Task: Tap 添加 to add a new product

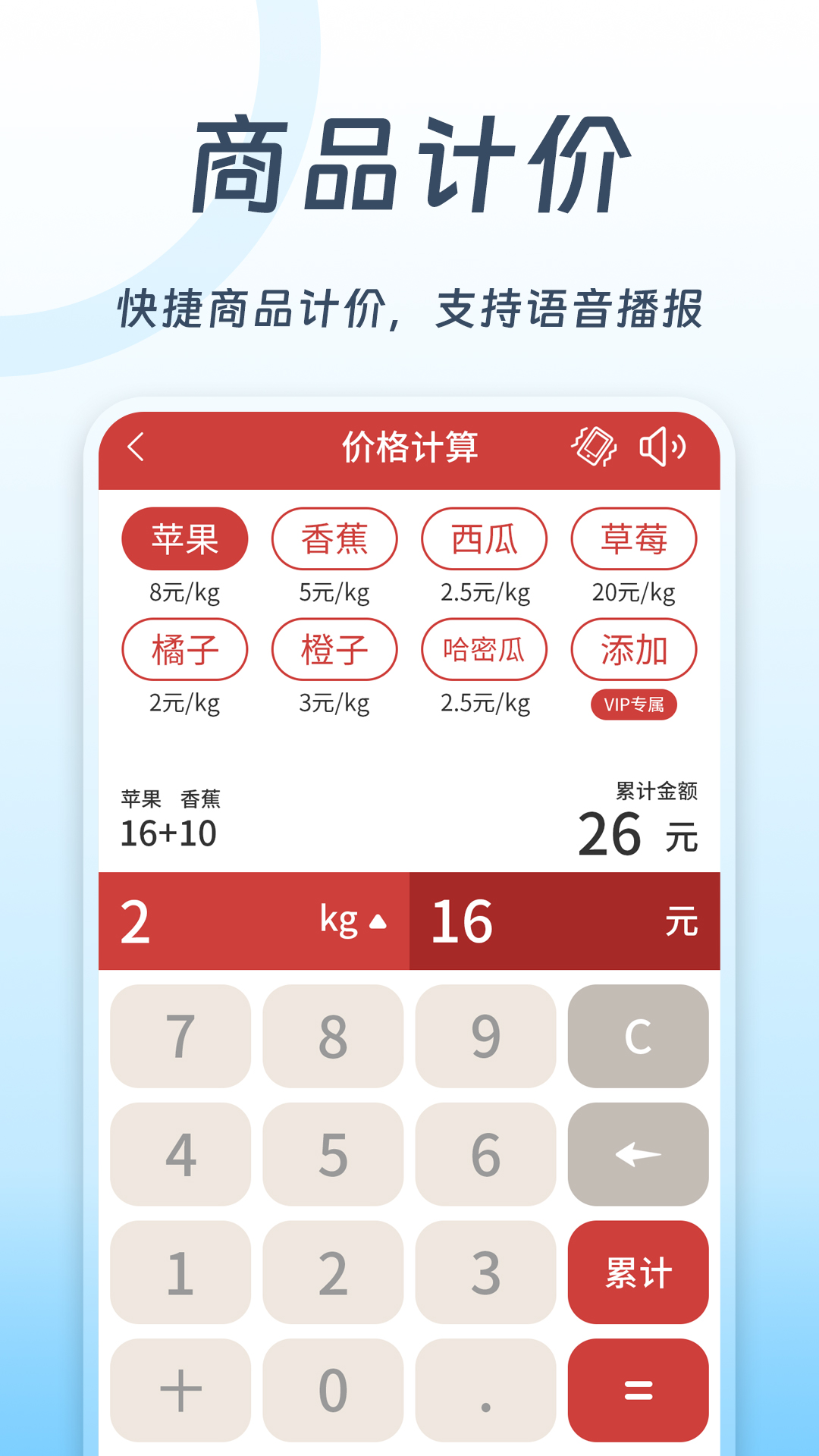Action: [x=635, y=650]
